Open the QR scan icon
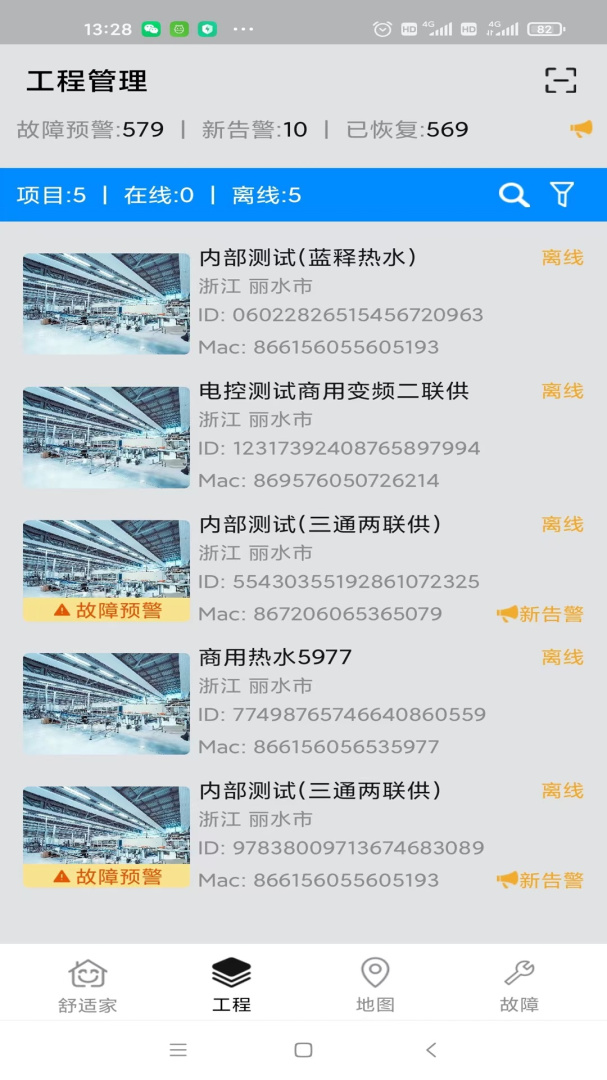The height and width of the screenshot is (1080, 607). coord(560,81)
